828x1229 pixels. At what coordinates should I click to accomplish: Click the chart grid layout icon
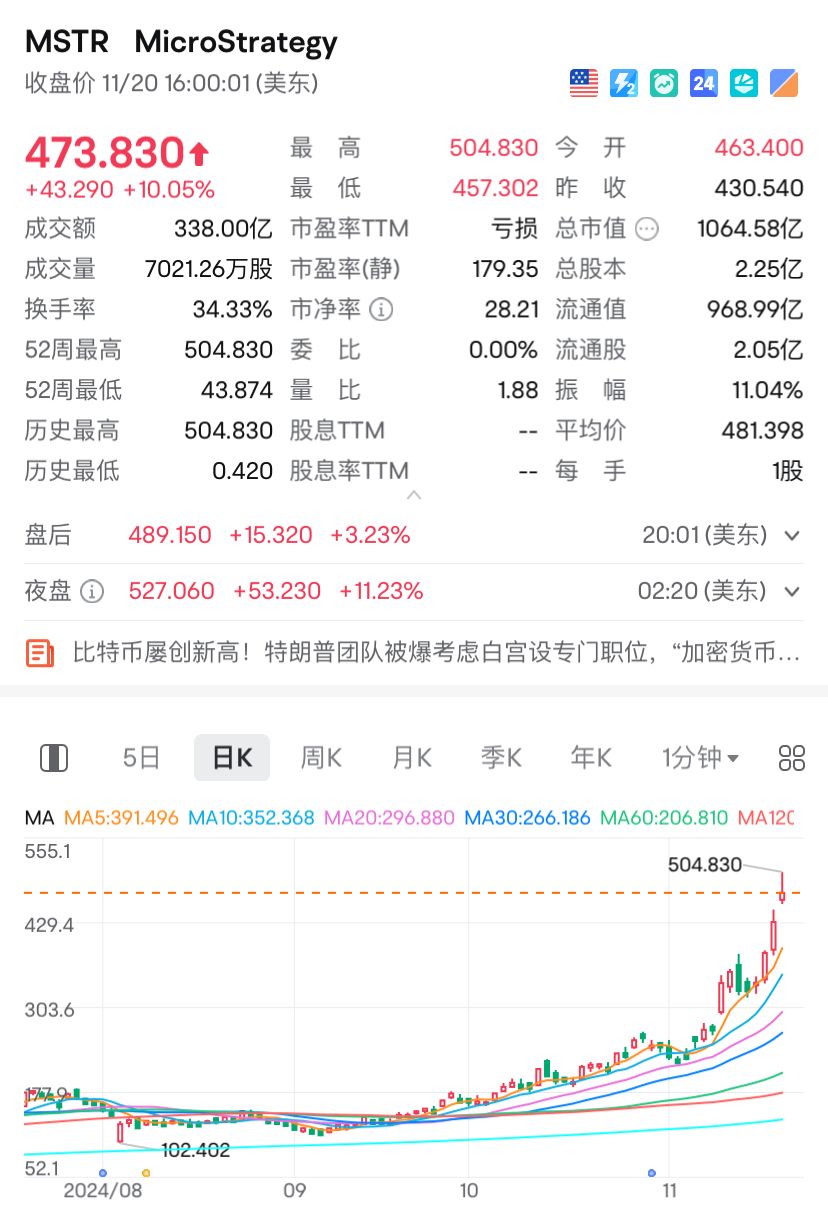tap(791, 758)
